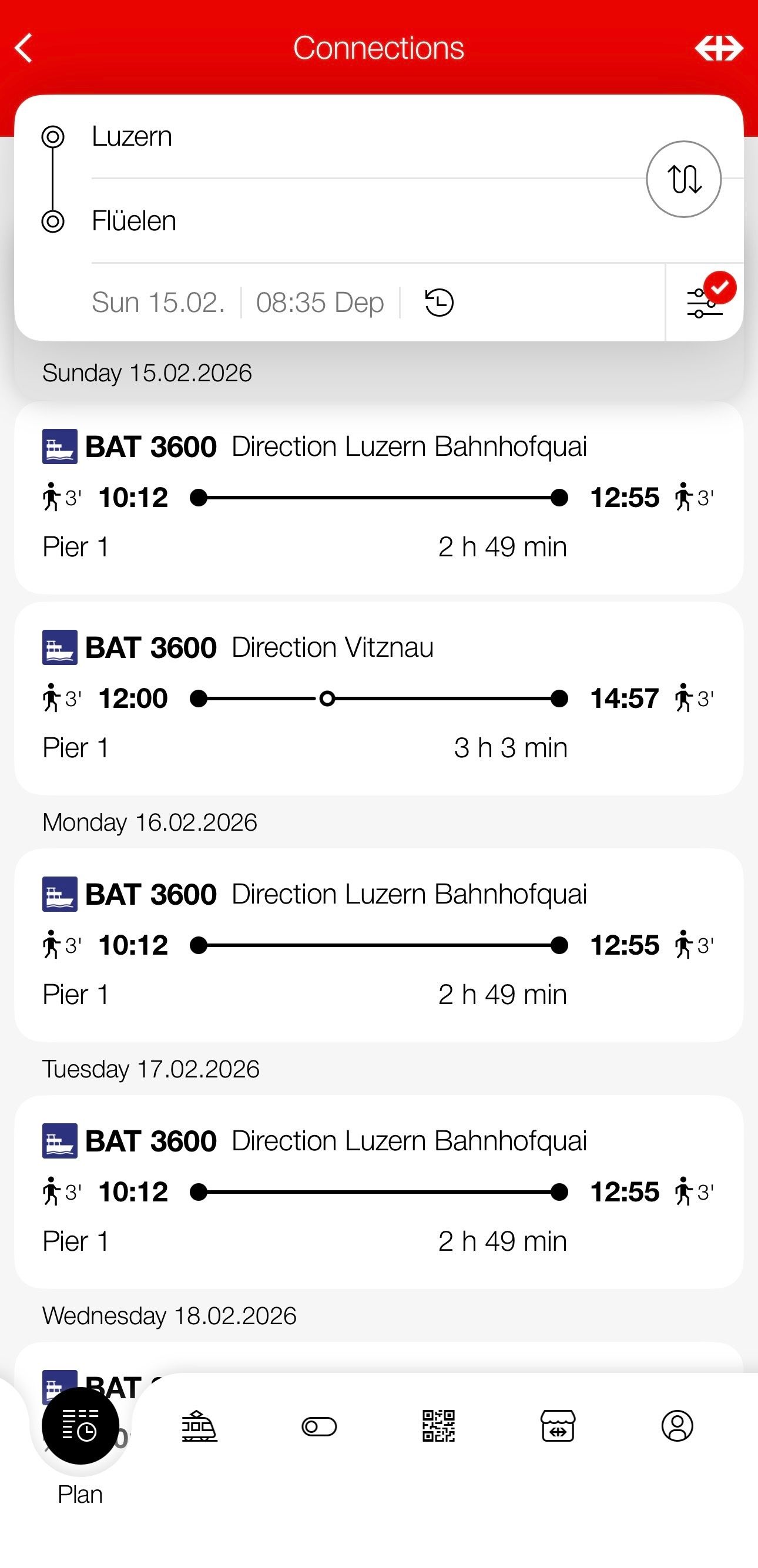This screenshot has height=1568, width=758.
Task: Reset the time to now
Action: pos(439,303)
